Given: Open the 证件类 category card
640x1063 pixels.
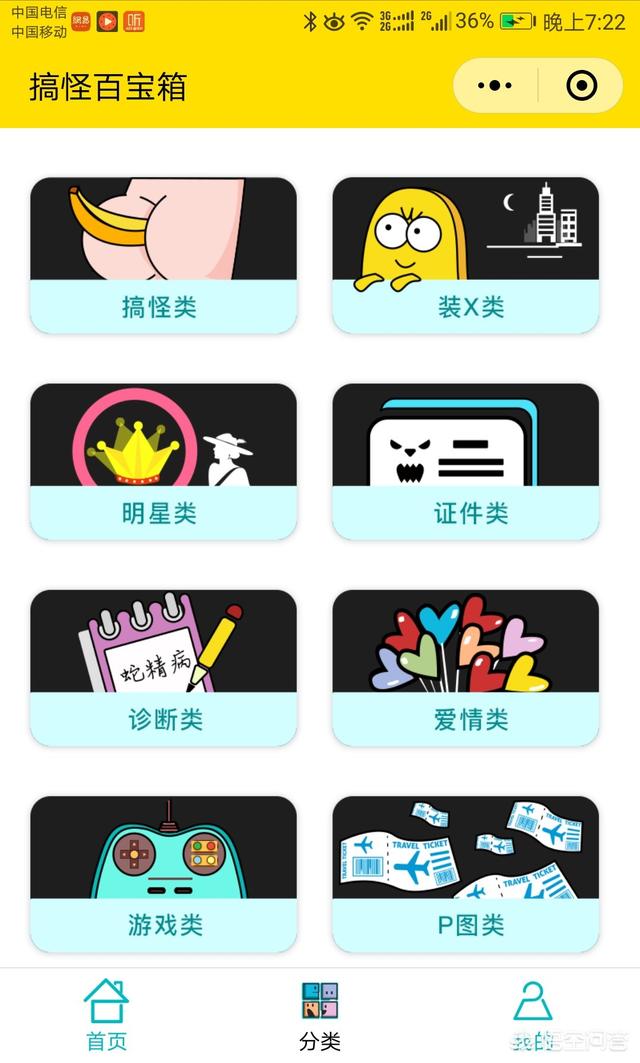Looking at the screenshot, I should coord(465,462).
